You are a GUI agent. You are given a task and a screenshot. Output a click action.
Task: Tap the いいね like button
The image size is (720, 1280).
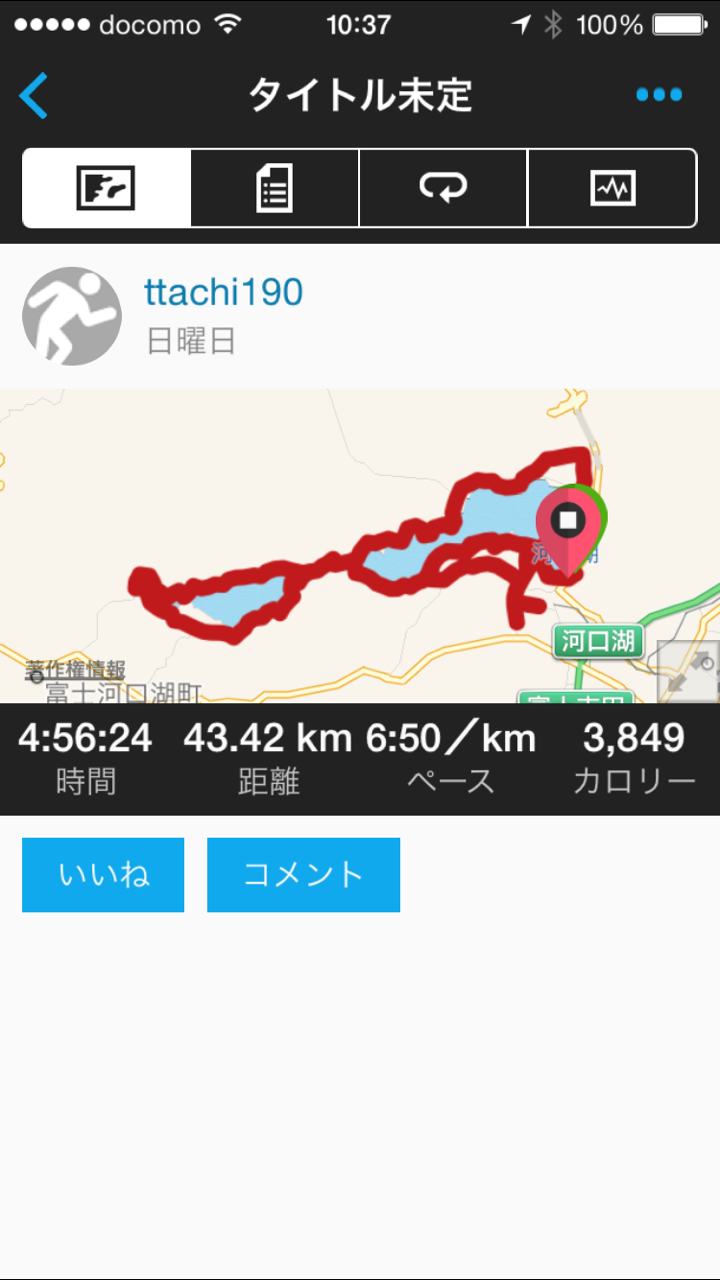click(x=103, y=875)
